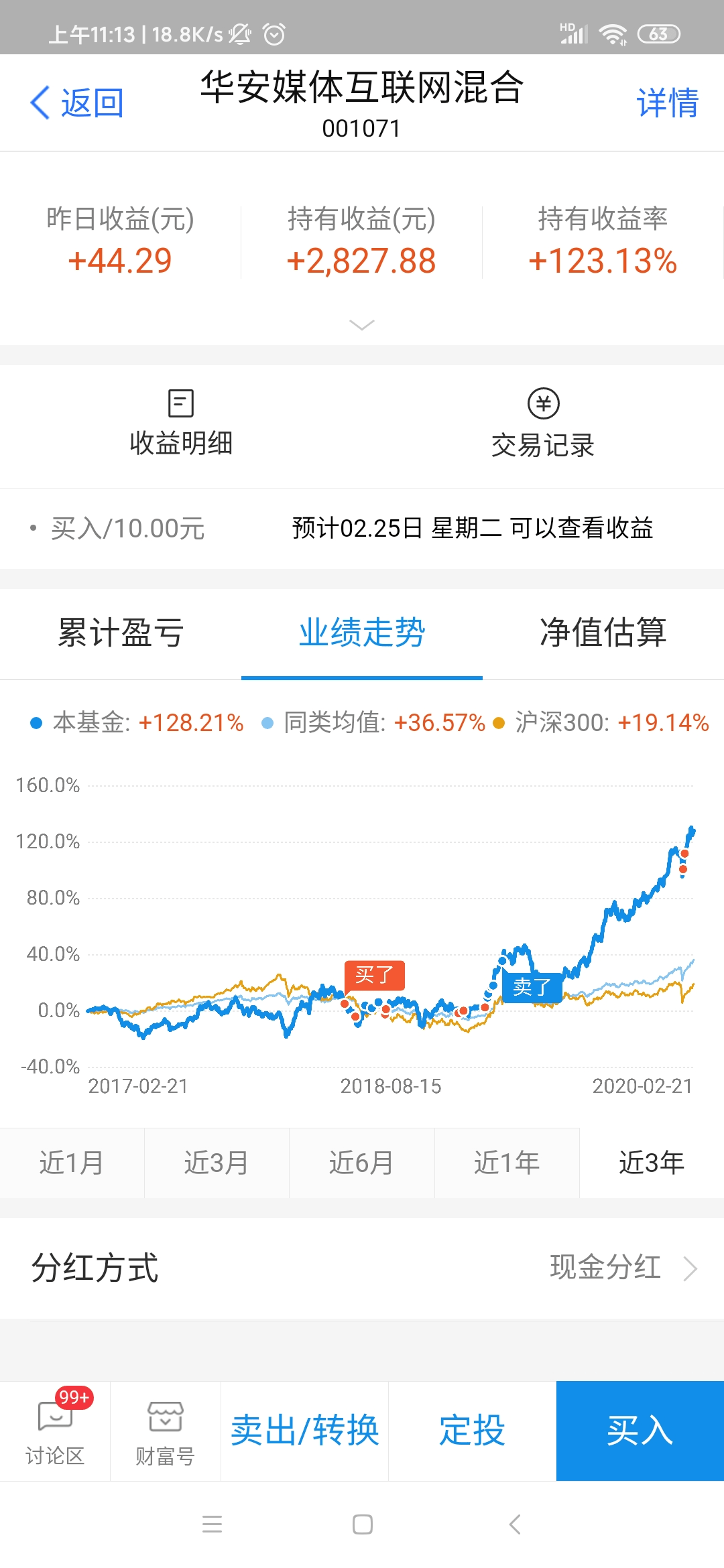Show the 近1月 chart range
The width and height of the screenshot is (724, 1568).
click(72, 1163)
